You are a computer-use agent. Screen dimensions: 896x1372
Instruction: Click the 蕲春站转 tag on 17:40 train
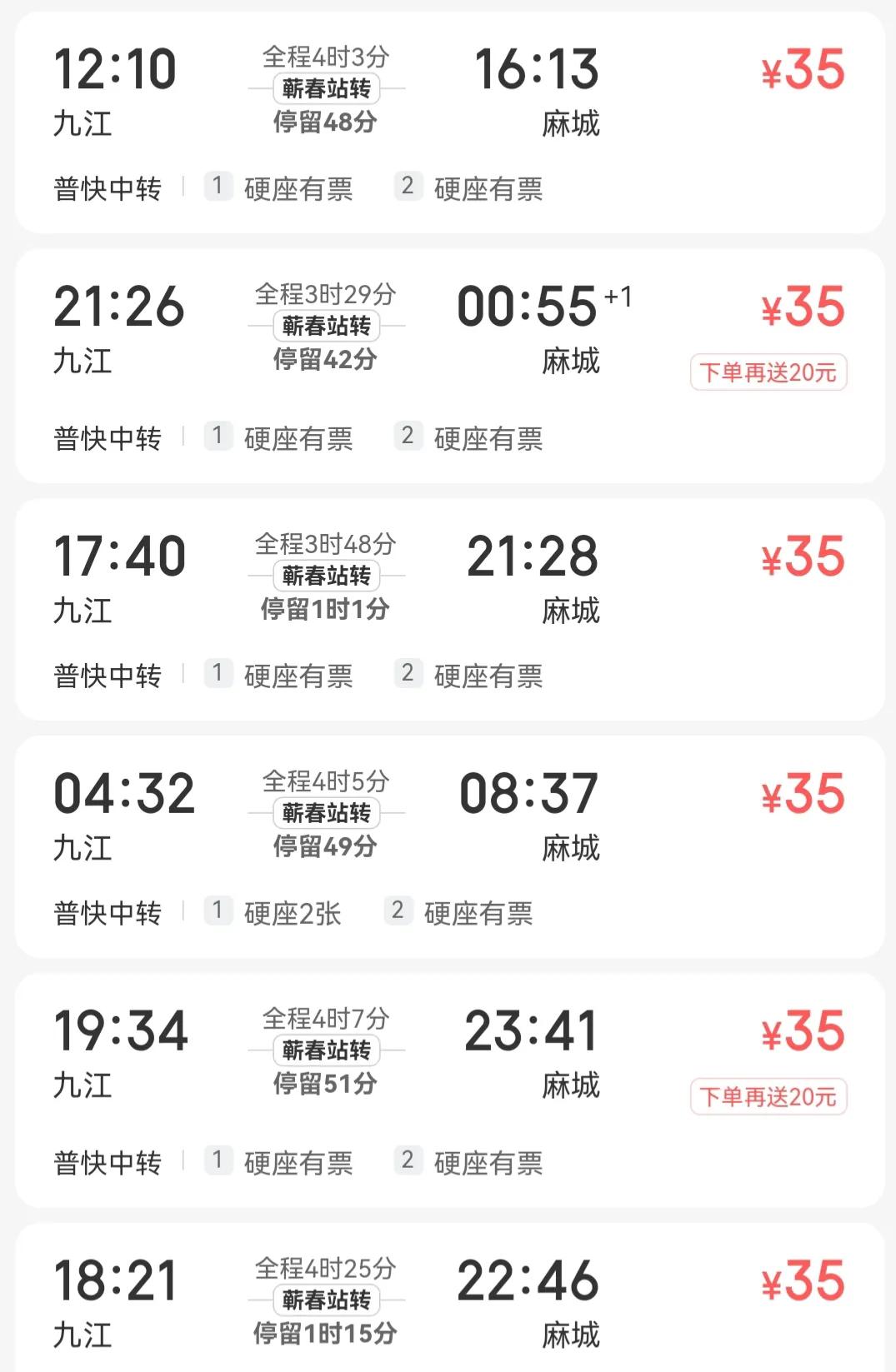(326, 574)
